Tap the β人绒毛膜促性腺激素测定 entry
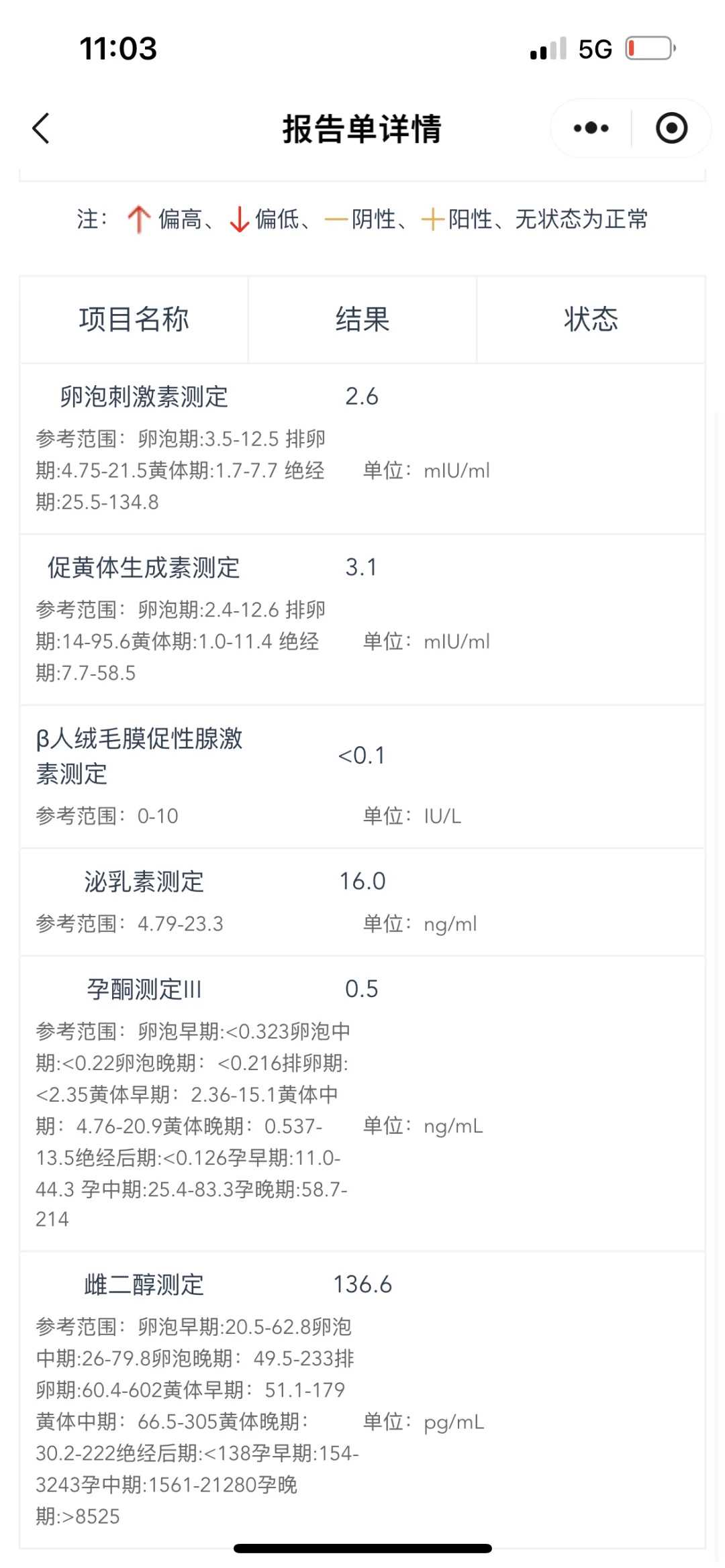Image resolution: width=725 pixels, height=1568 pixels. coord(141,755)
